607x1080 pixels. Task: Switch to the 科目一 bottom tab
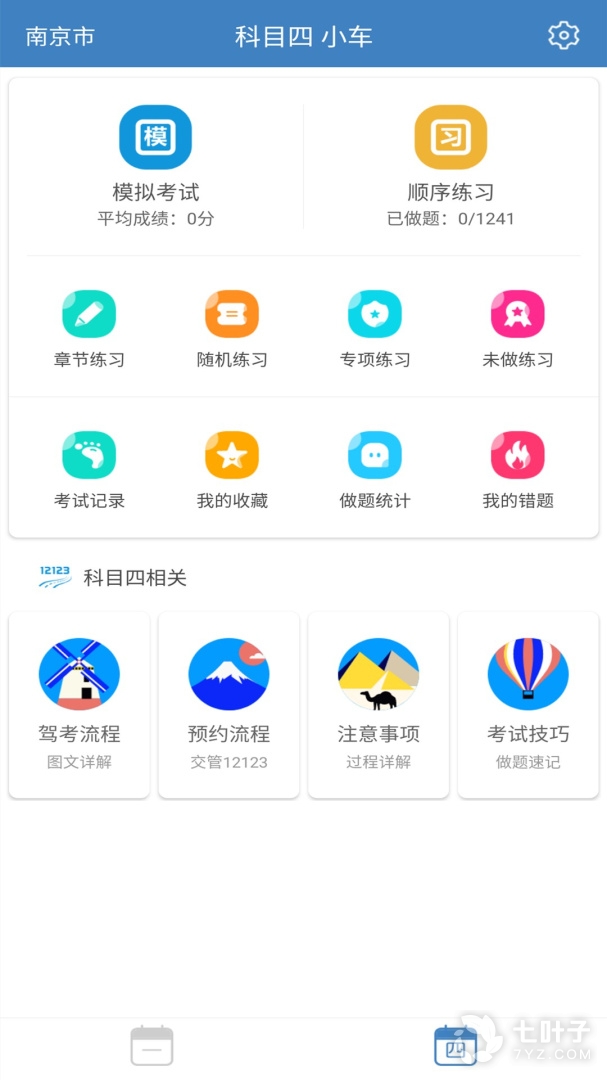pyautogui.click(x=152, y=1046)
